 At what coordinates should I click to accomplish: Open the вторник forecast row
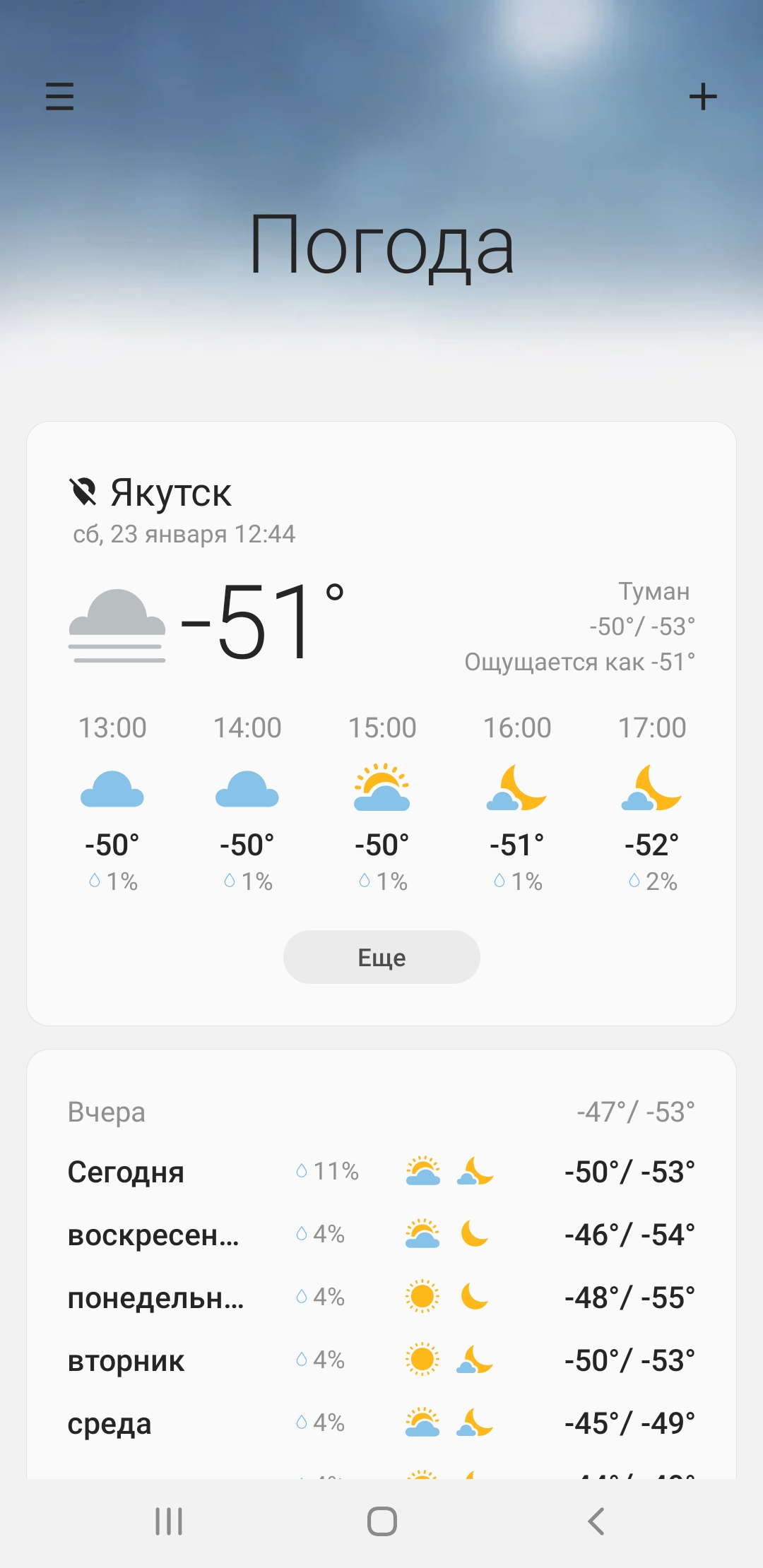point(381,1360)
